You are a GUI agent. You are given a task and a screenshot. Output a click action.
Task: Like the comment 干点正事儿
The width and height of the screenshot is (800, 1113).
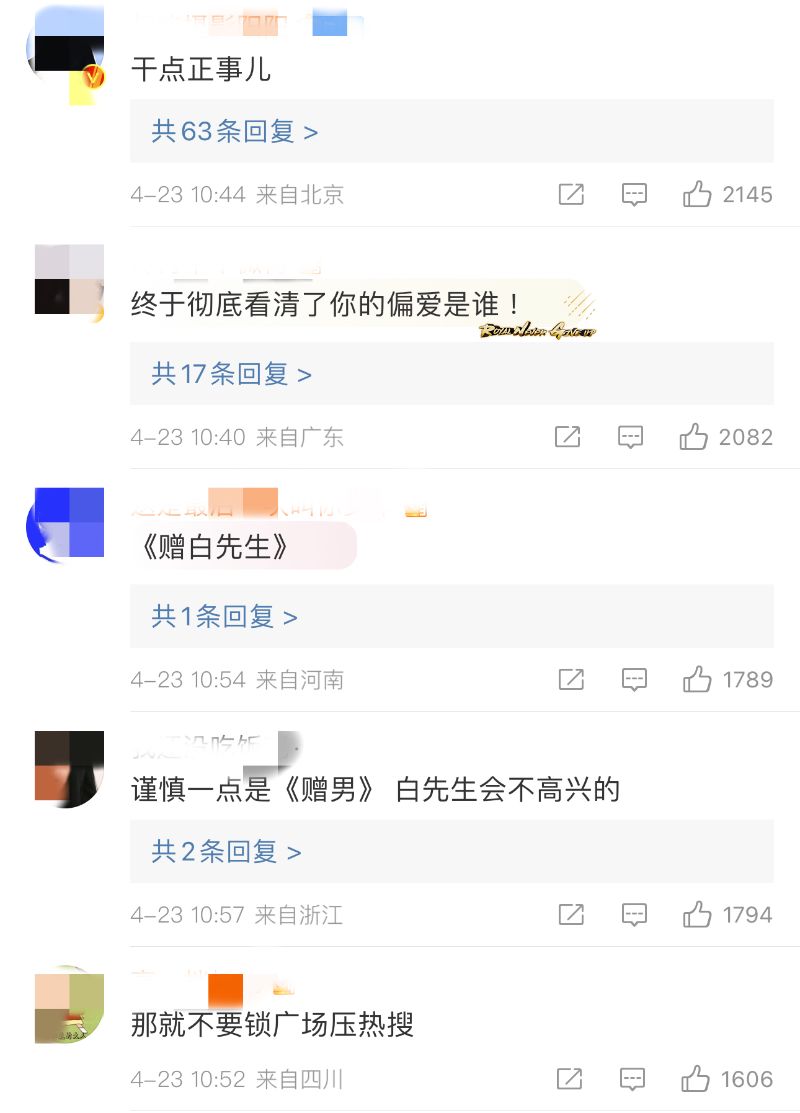pyautogui.click(x=697, y=195)
